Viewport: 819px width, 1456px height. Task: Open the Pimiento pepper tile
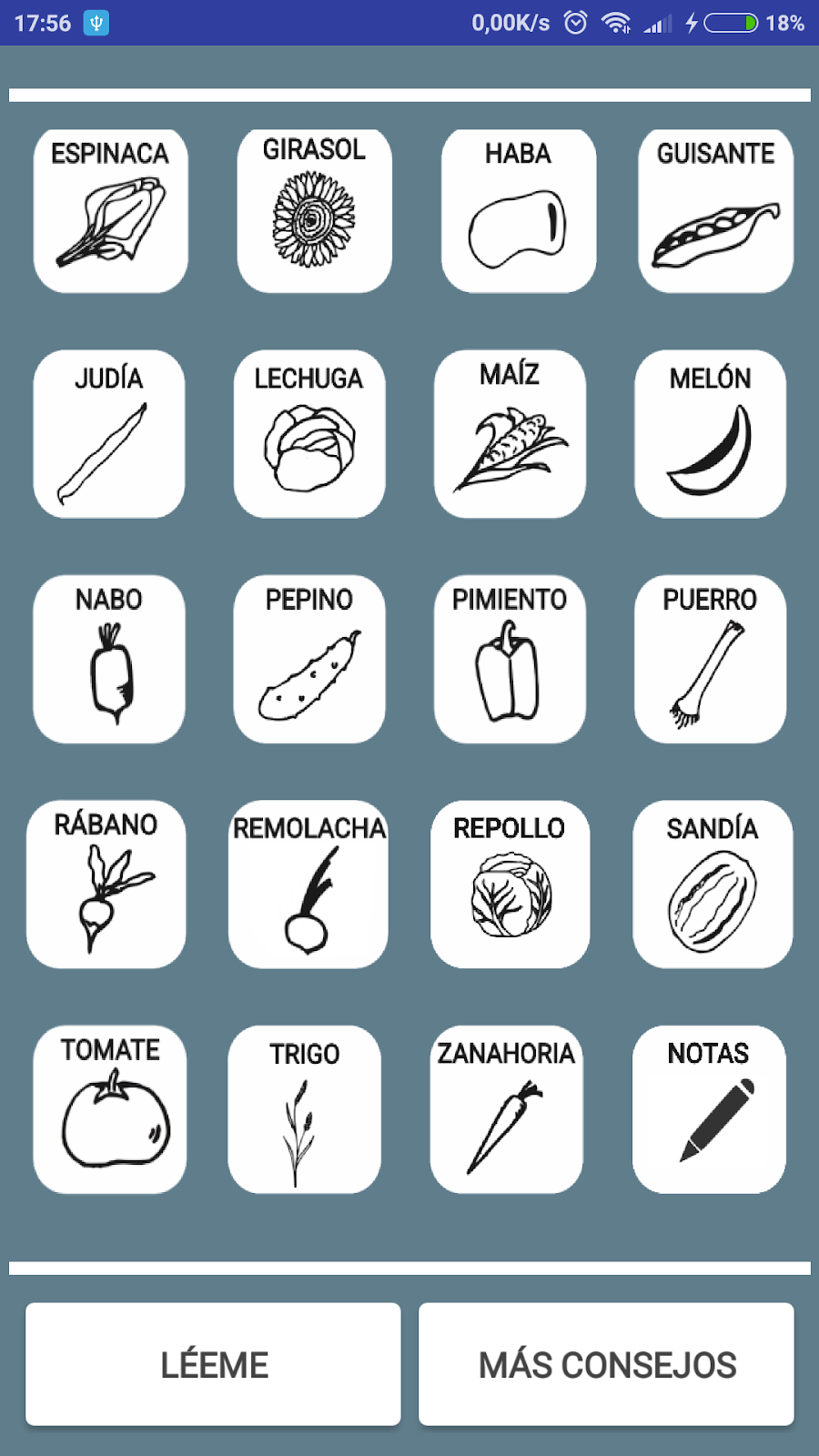(x=510, y=659)
